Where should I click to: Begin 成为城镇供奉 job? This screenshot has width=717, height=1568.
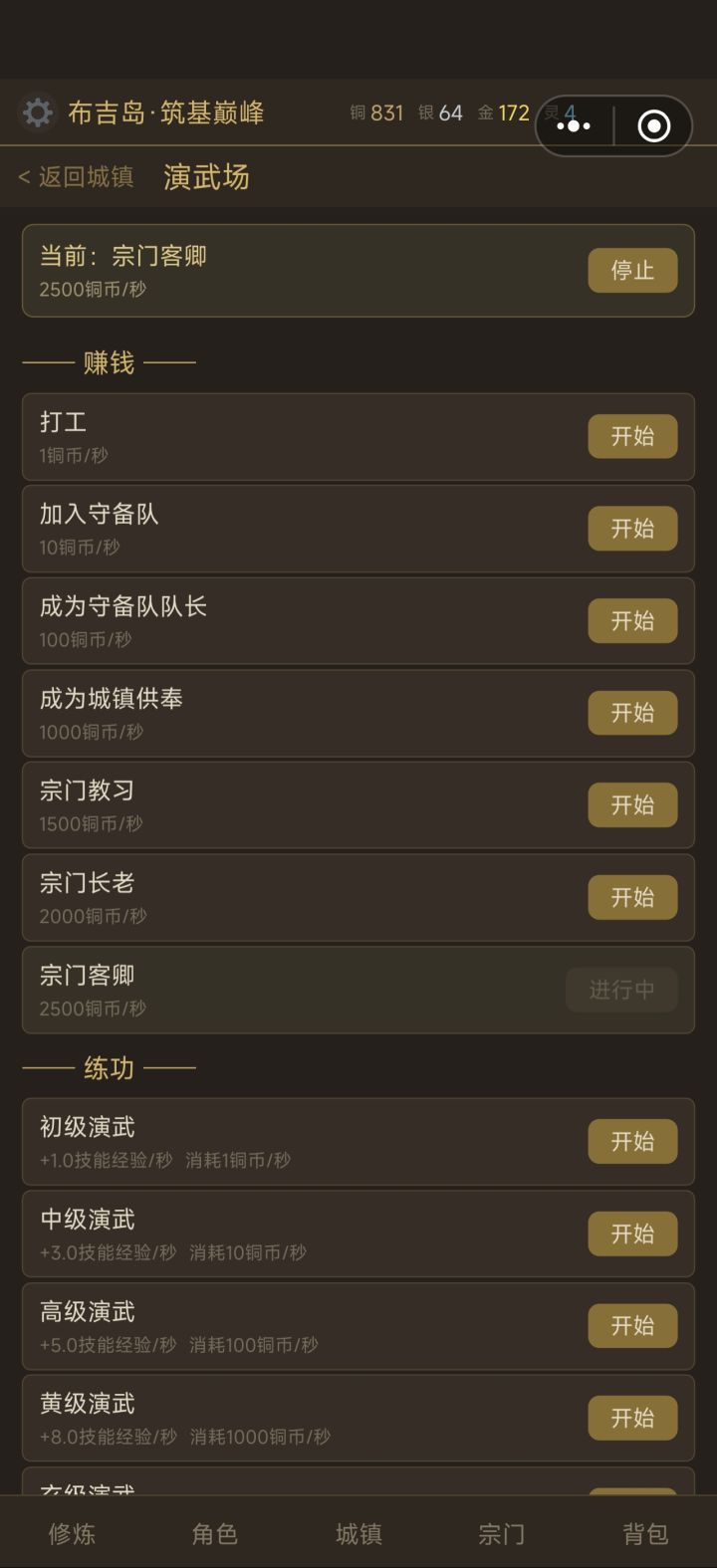tap(632, 713)
